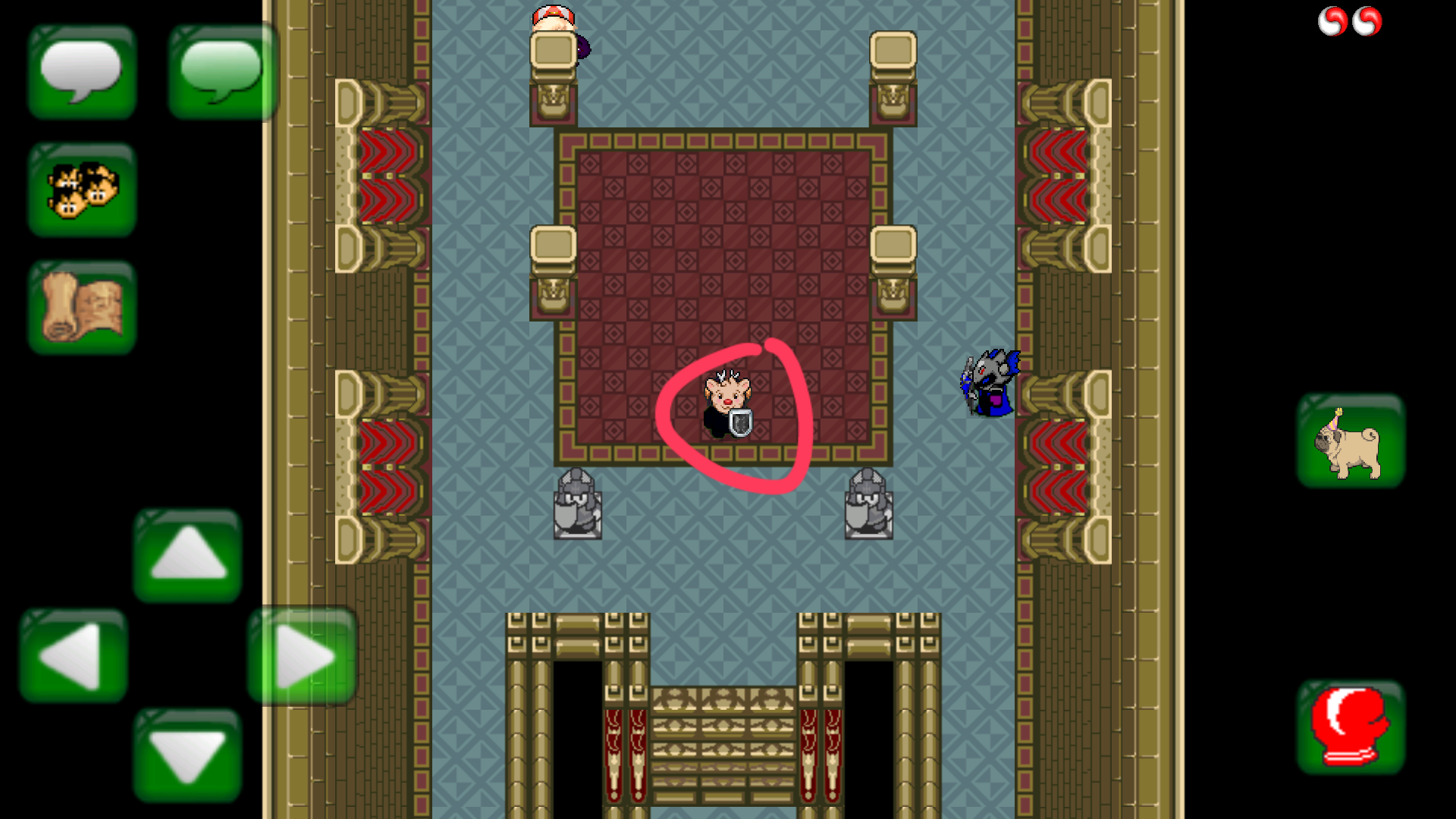Open the players list icon
Viewport: 1456px width, 819px height.
click(82, 190)
